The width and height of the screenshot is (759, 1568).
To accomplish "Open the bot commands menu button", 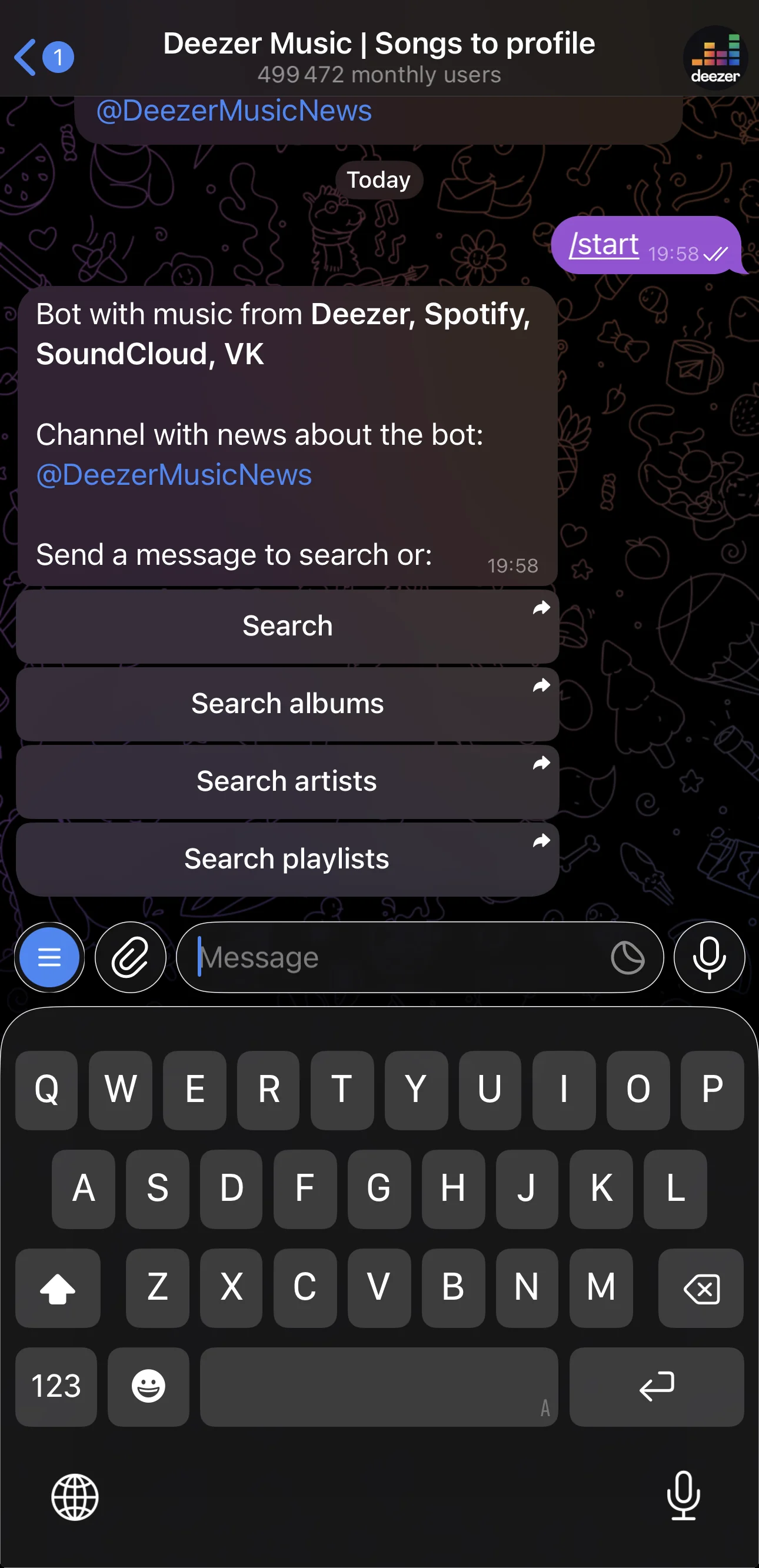I will click(x=49, y=957).
